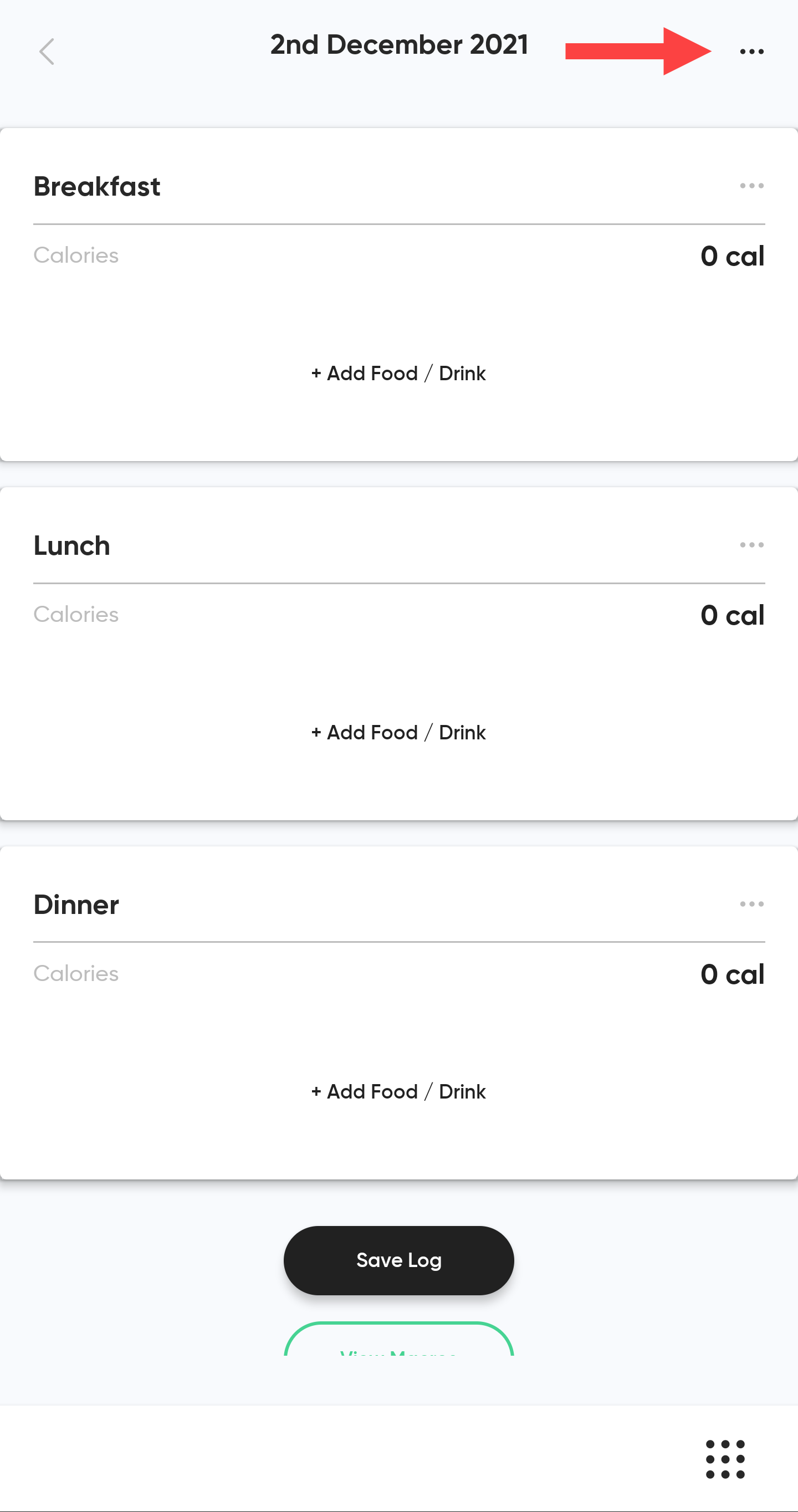Viewport: 798px width, 1512px height.
Task: Open the nine-dot grid menu
Action: pos(725,1459)
